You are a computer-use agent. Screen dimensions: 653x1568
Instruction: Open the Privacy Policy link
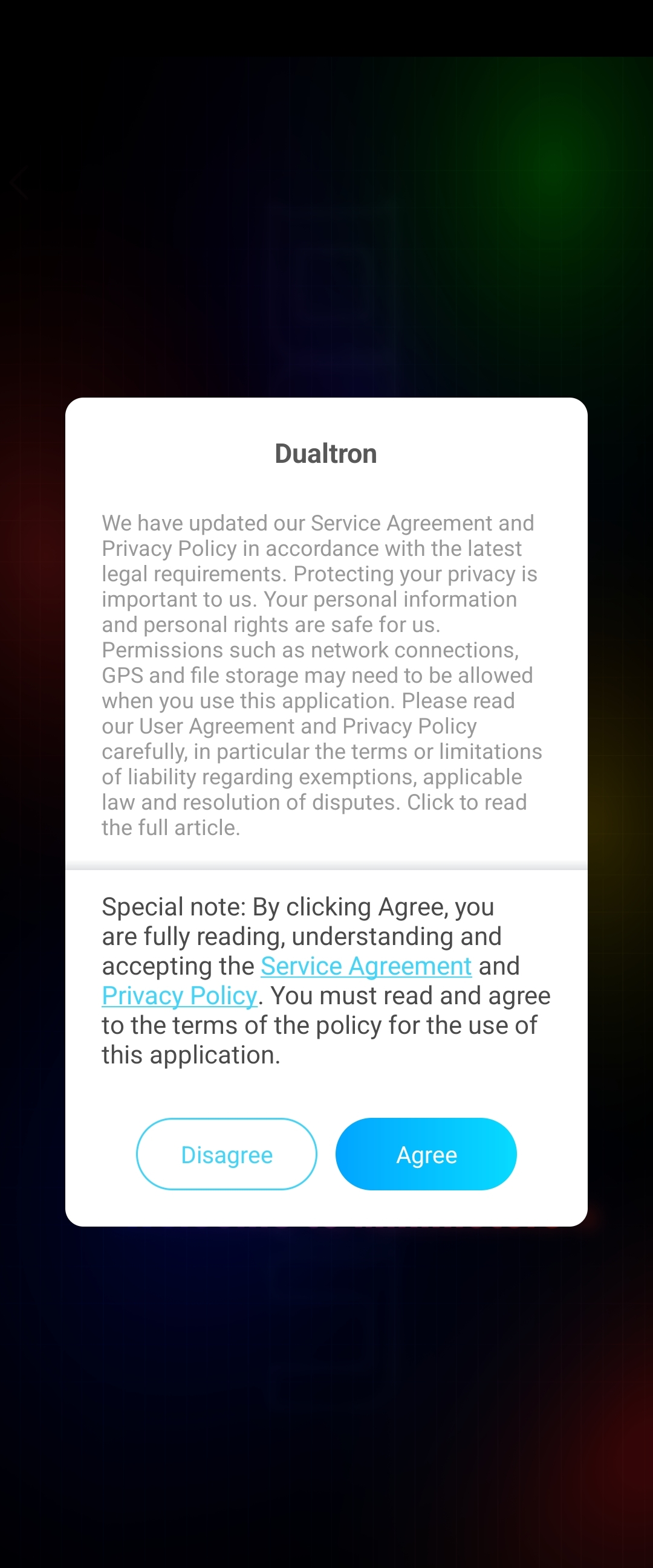point(179,996)
